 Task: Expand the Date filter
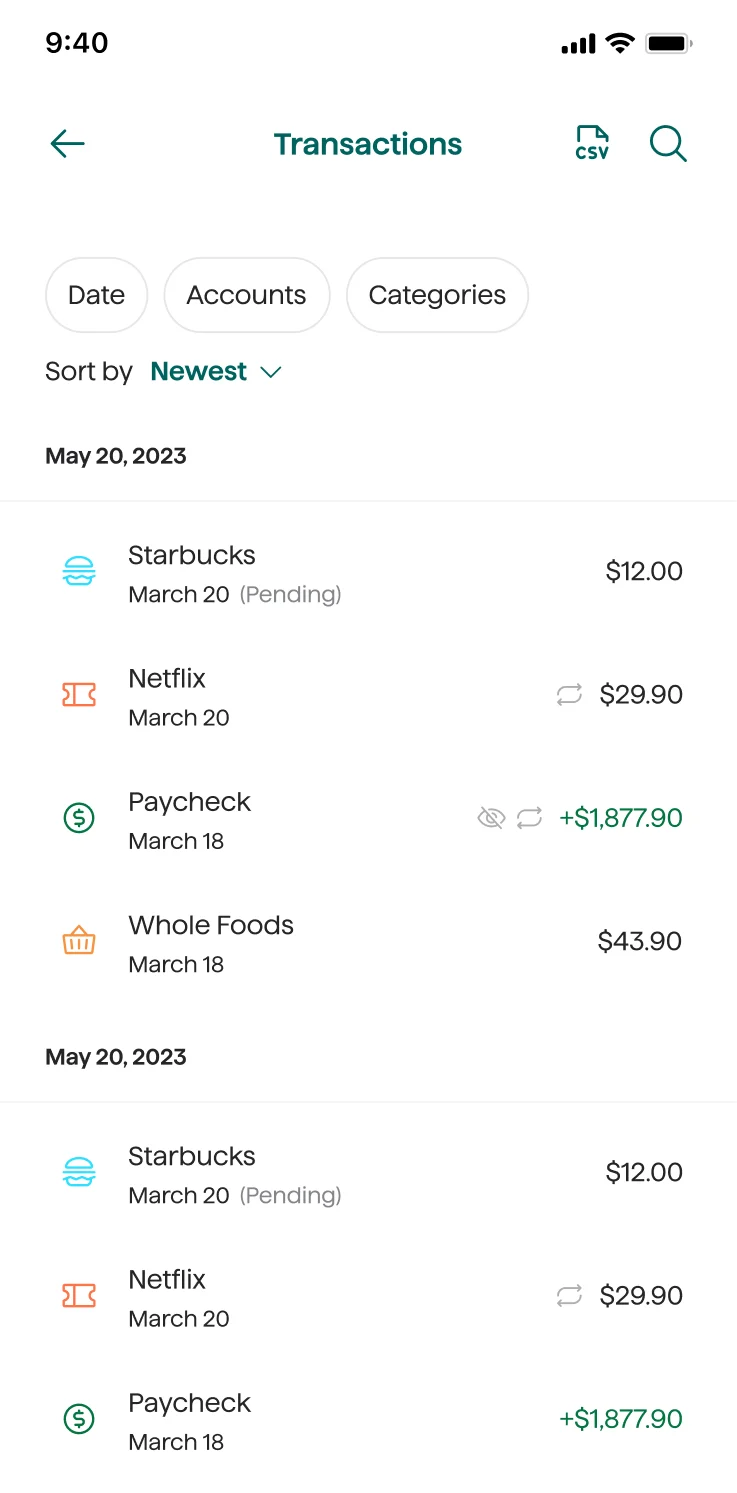(x=96, y=295)
